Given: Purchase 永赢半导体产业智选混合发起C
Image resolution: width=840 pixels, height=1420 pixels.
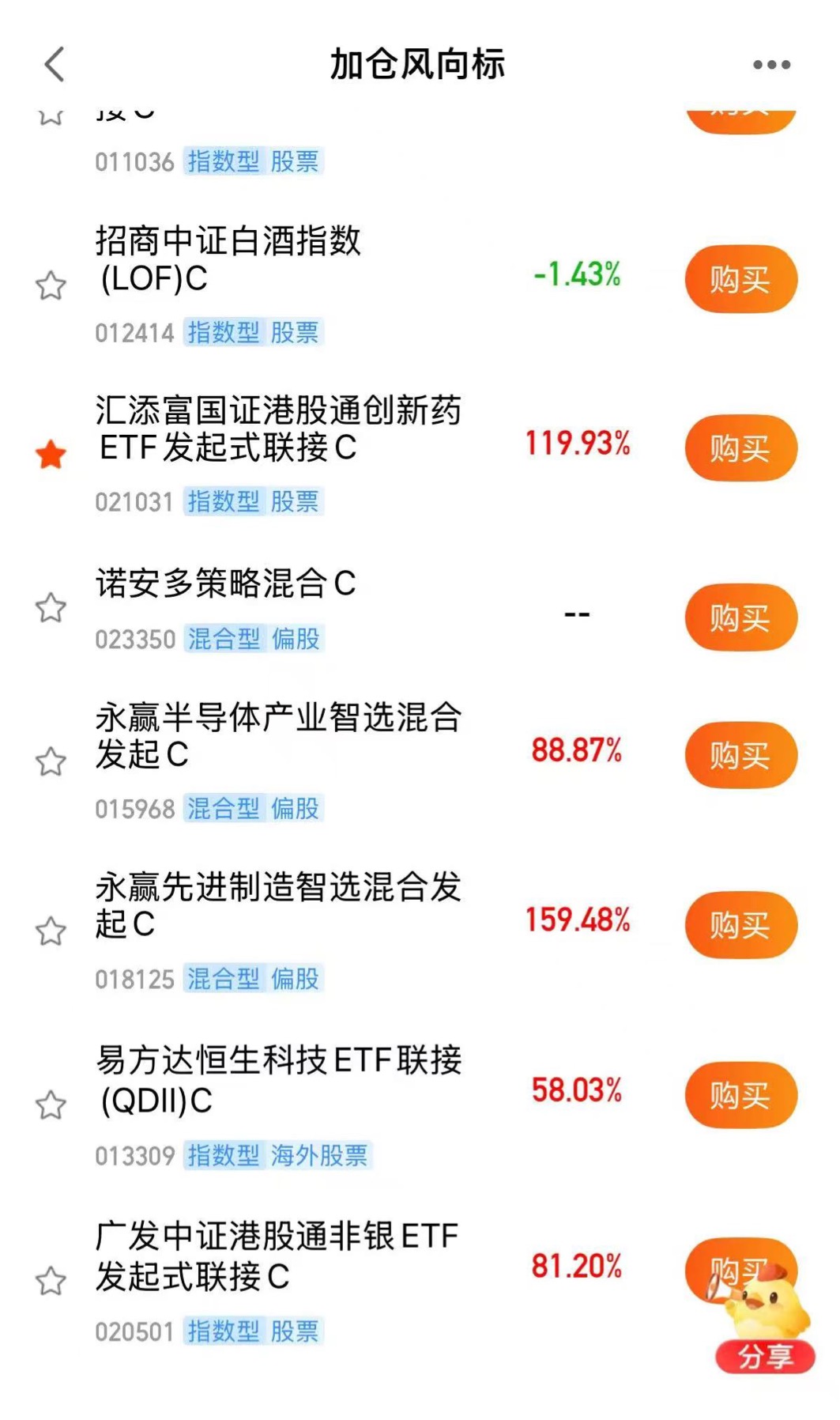Looking at the screenshot, I should [x=740, y=755].
